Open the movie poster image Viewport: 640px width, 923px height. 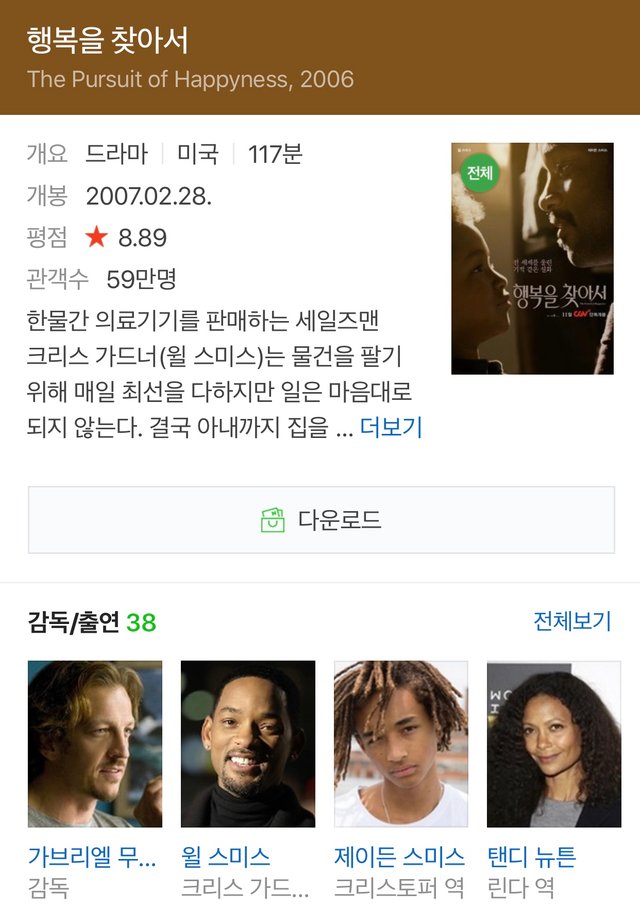tap(532, 259)
